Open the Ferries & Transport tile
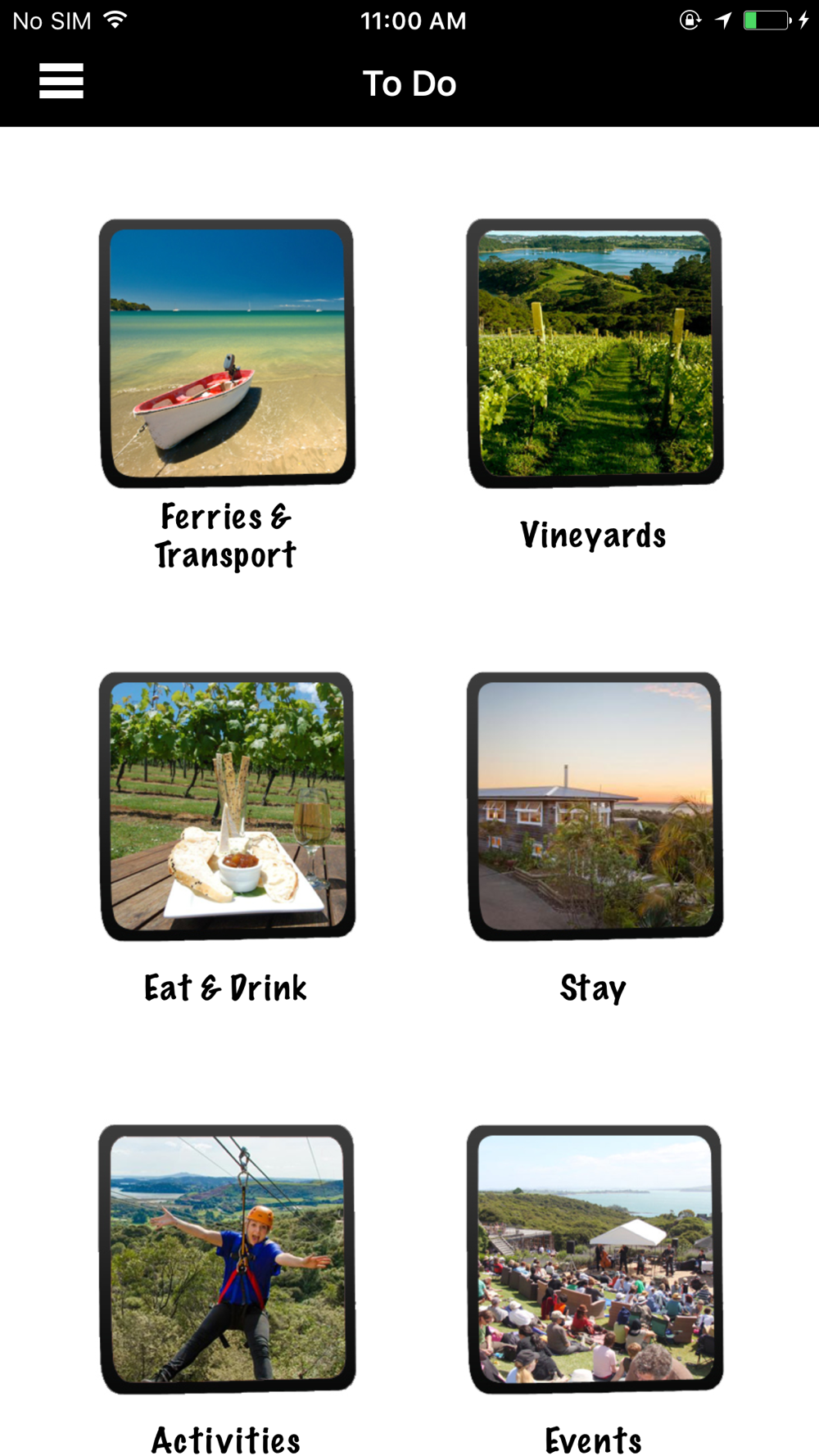Image resolution: width=819 pixels, height=1456 pixels. [x=227, y=353]
